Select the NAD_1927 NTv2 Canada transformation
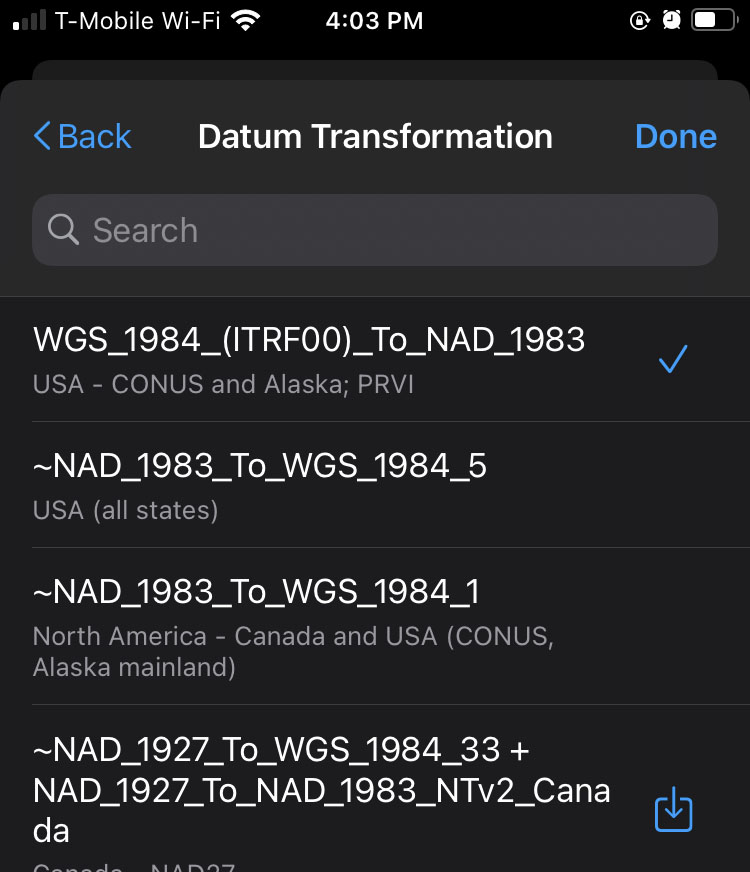 click(x=320, y=790)
